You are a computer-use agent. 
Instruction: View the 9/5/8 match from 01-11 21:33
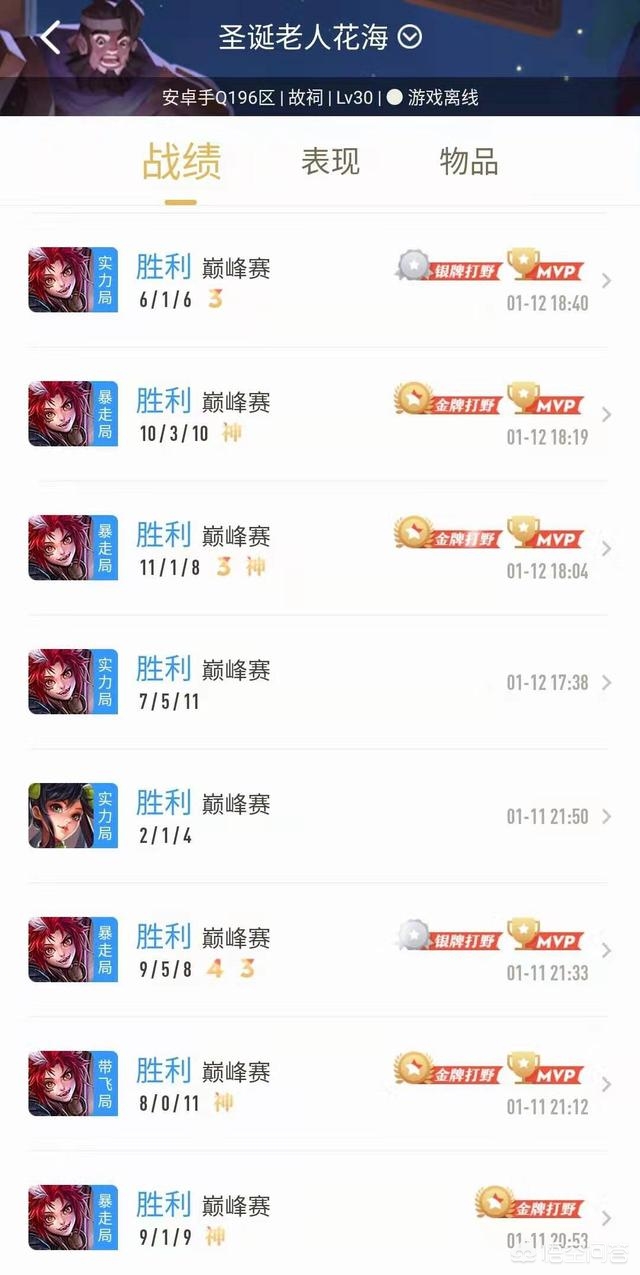[320, 951]
